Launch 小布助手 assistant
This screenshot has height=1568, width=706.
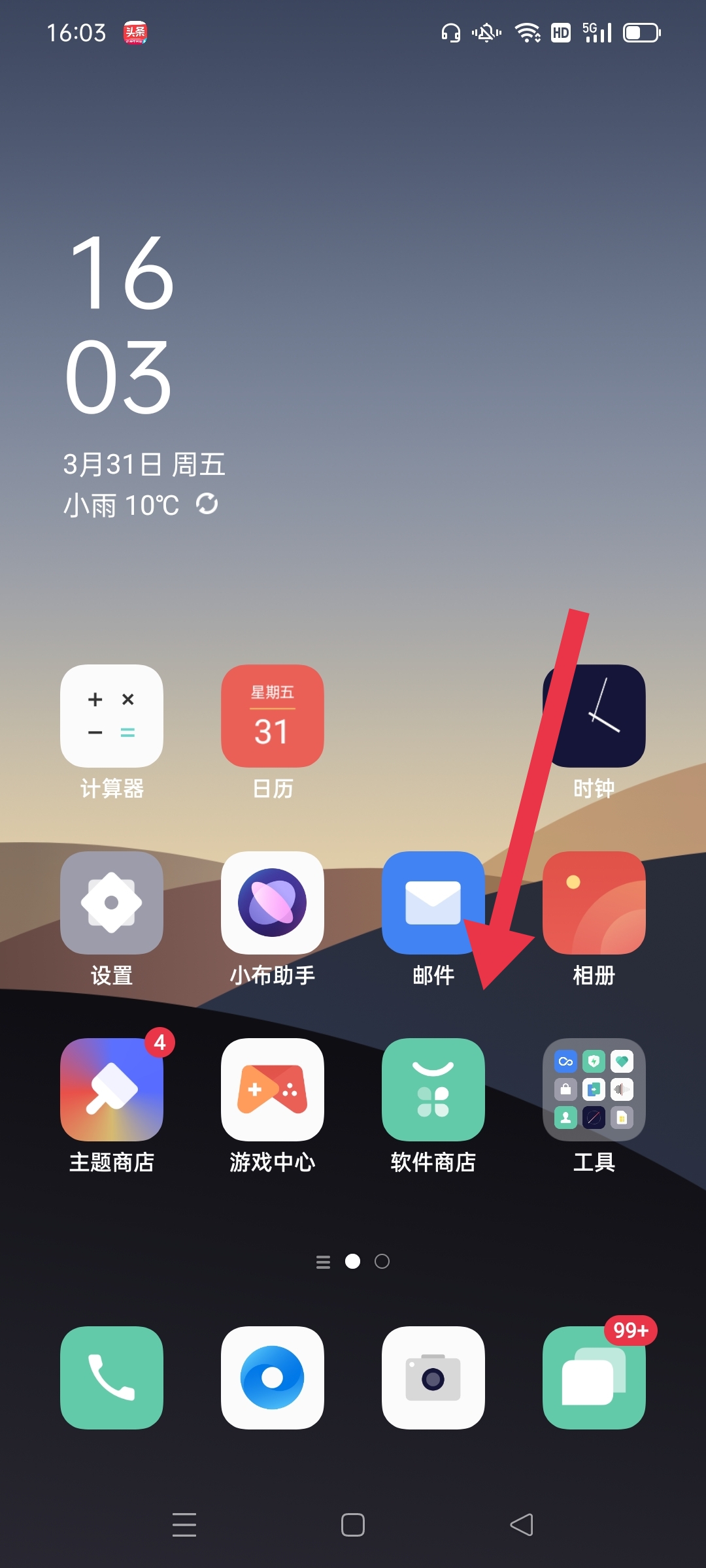coord(272,903)
